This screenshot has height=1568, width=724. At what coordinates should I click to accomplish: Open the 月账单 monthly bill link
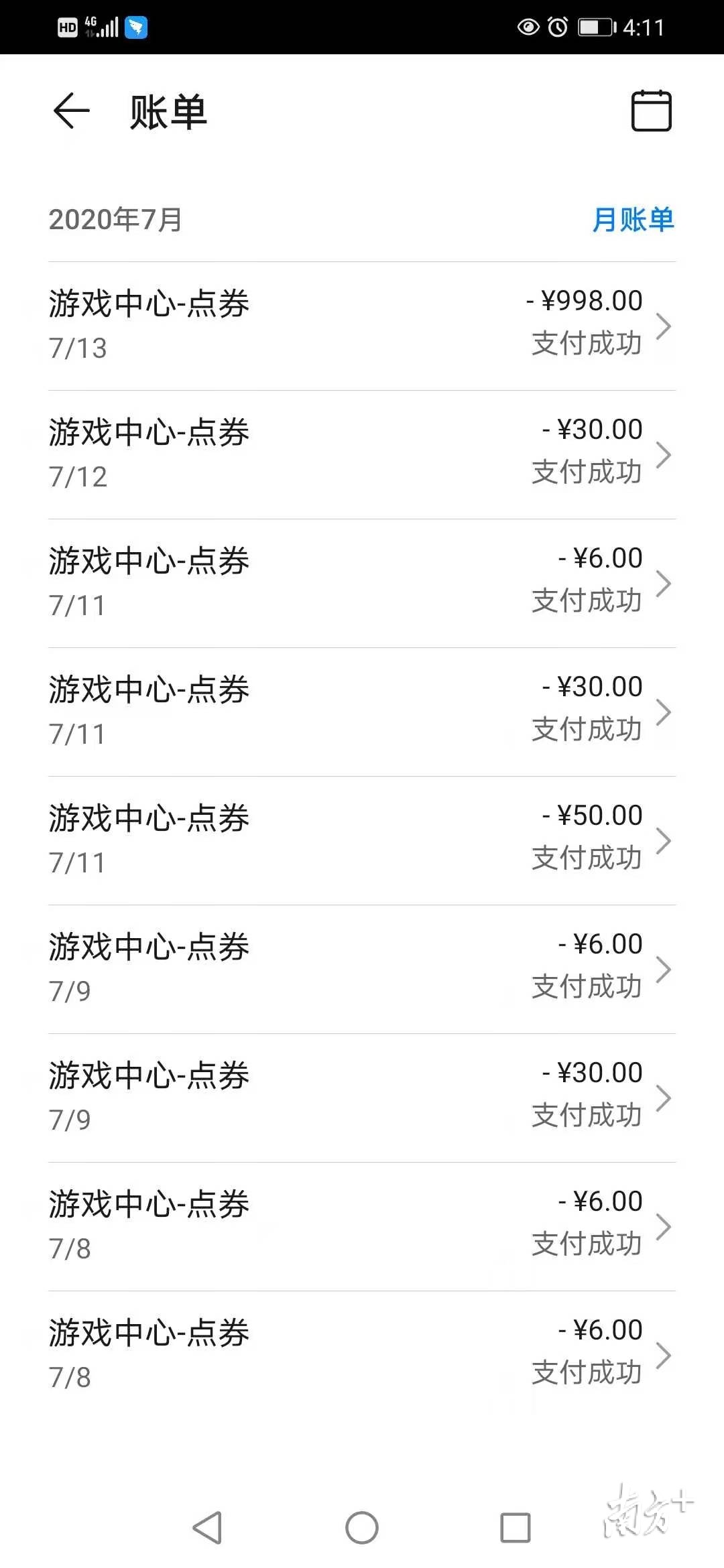pos(633,220)
